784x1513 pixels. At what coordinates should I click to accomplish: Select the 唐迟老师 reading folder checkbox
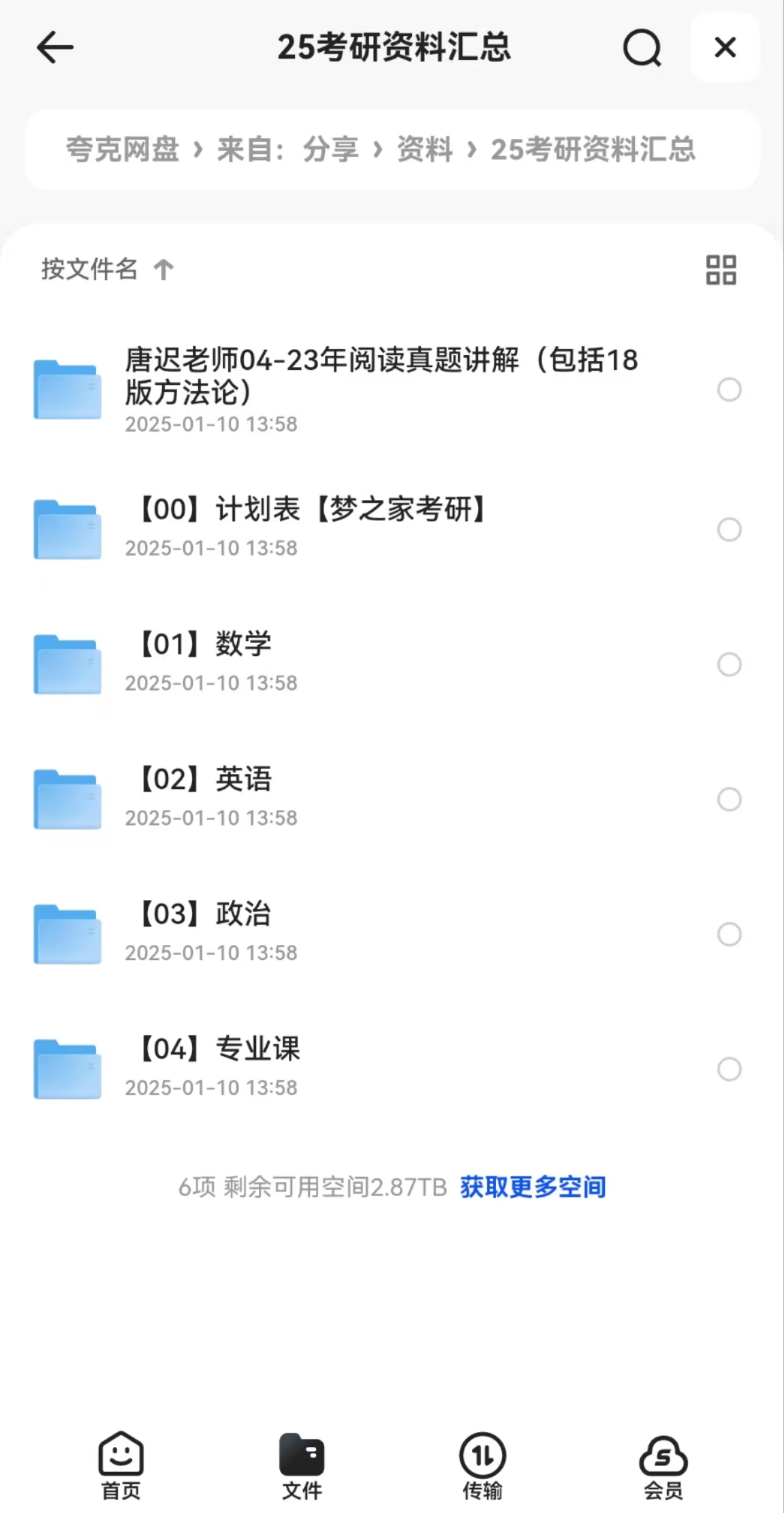point(730,390)
